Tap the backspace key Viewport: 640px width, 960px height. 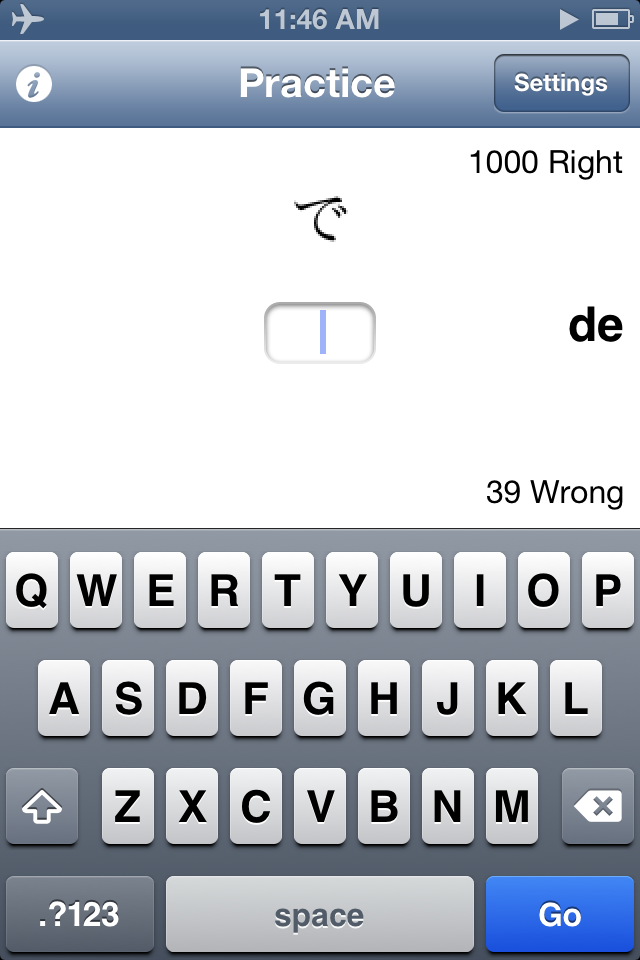coord(598,806)
